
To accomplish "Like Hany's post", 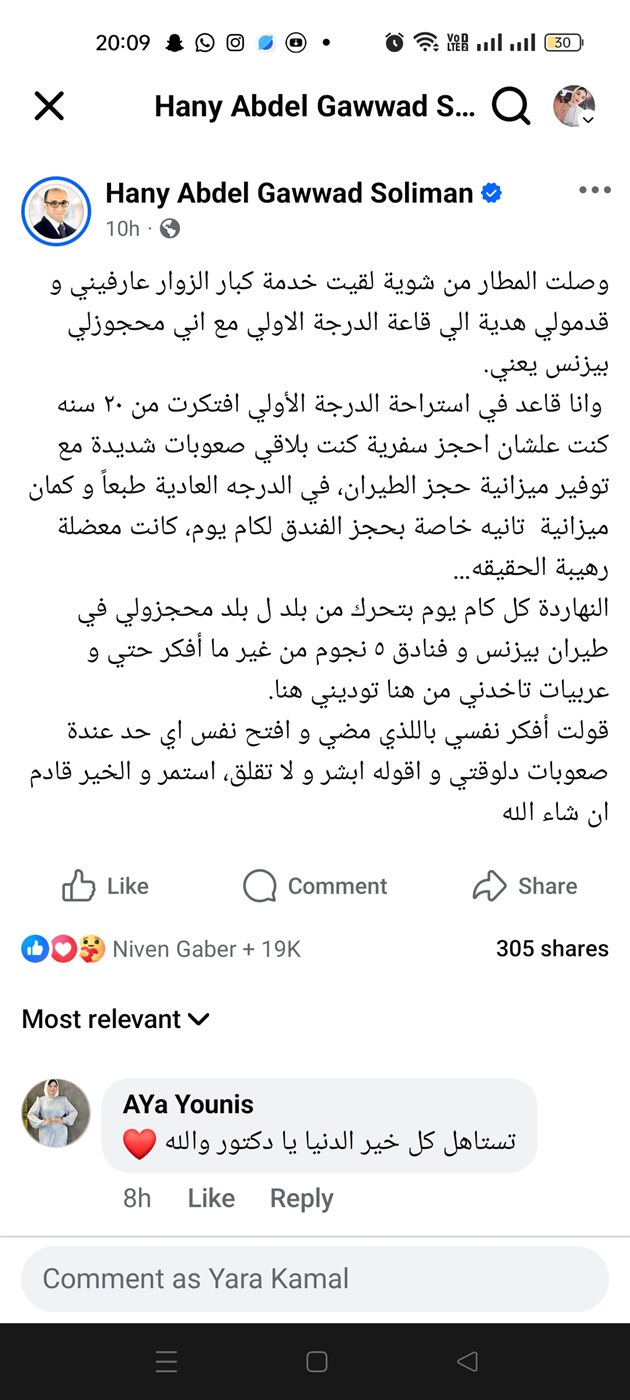I will point(105,886).
